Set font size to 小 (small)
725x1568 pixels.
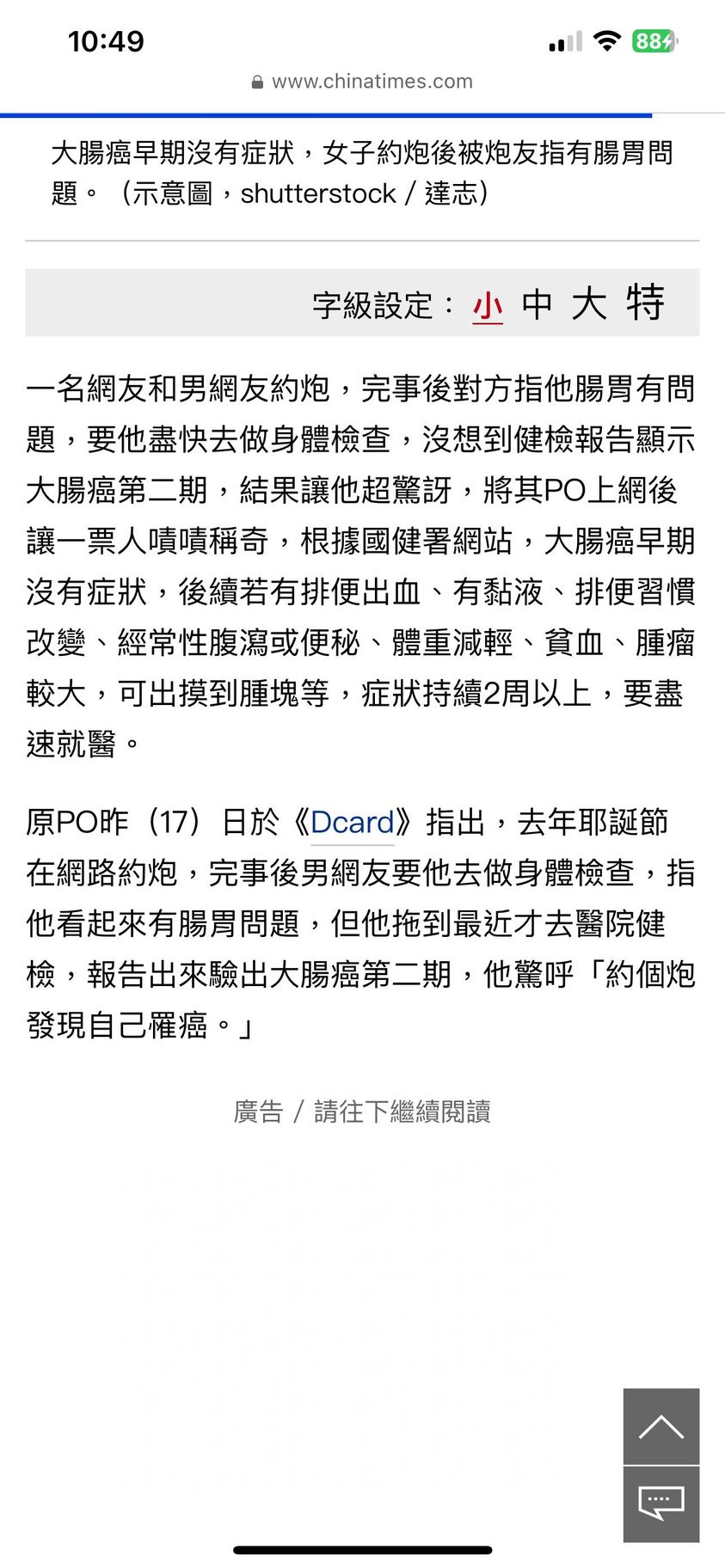[488, 305]
